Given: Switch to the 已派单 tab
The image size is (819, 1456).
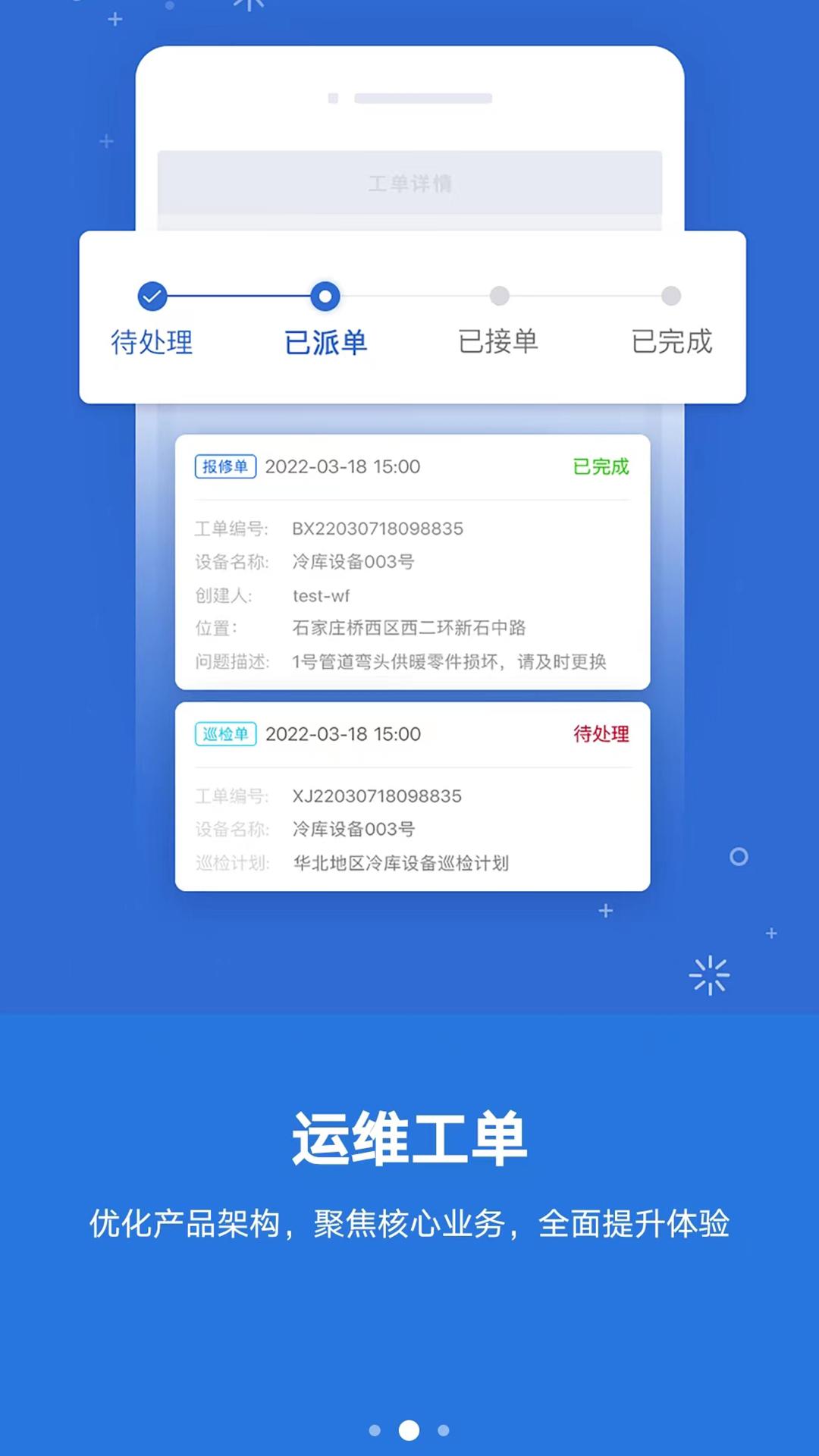Looking at the screenshot, I should click(x=325, y=343).
